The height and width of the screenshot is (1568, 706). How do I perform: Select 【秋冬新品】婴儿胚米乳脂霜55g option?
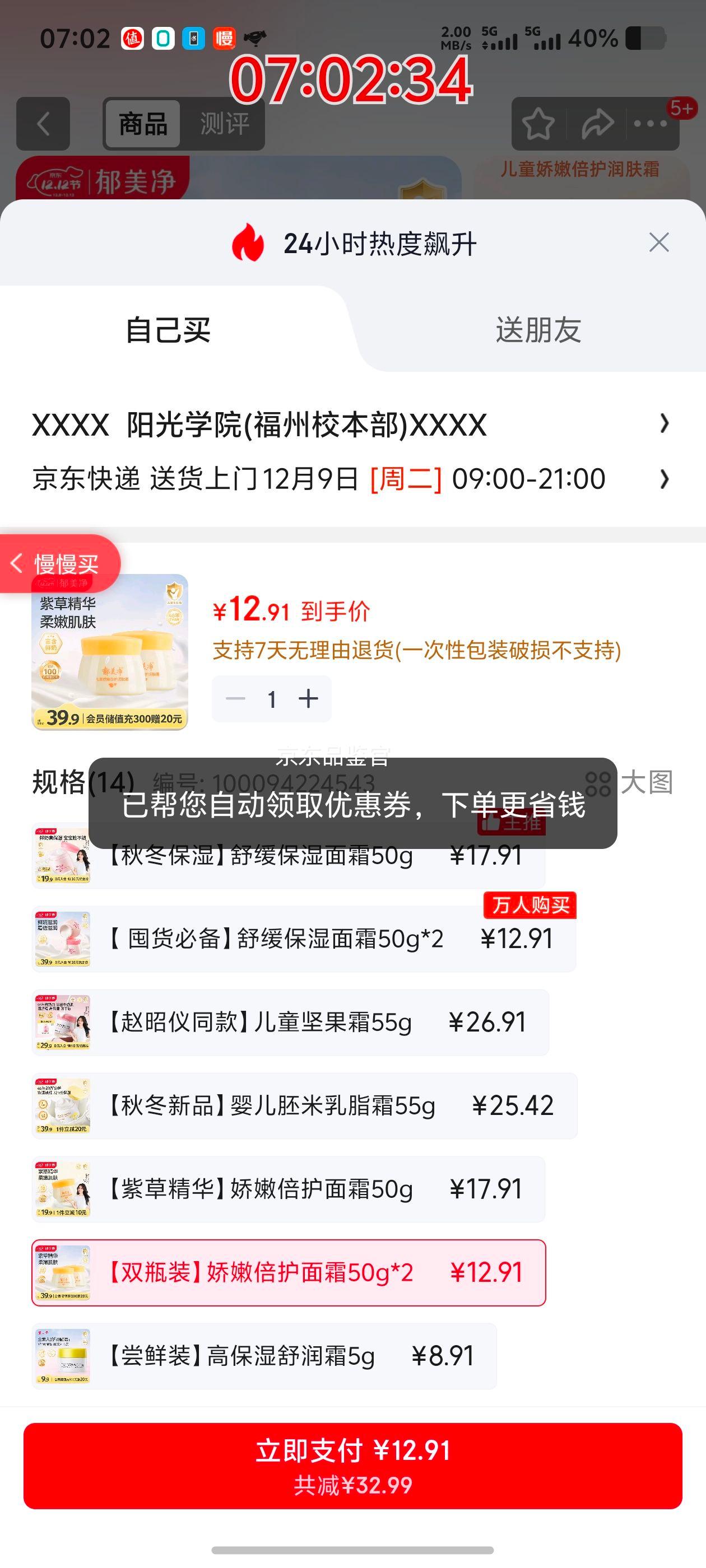303,1105
